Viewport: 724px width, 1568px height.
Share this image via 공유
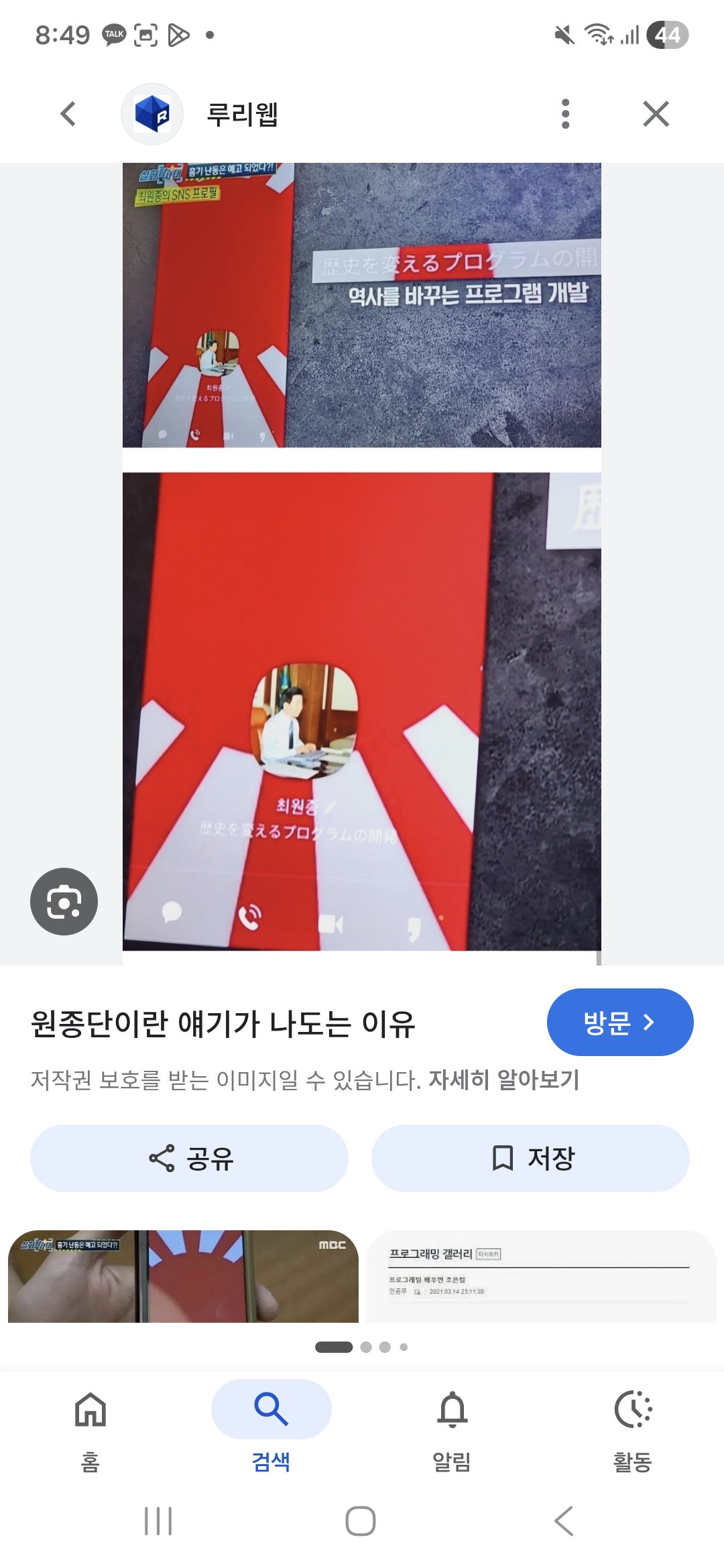(x=189, y=1158)
